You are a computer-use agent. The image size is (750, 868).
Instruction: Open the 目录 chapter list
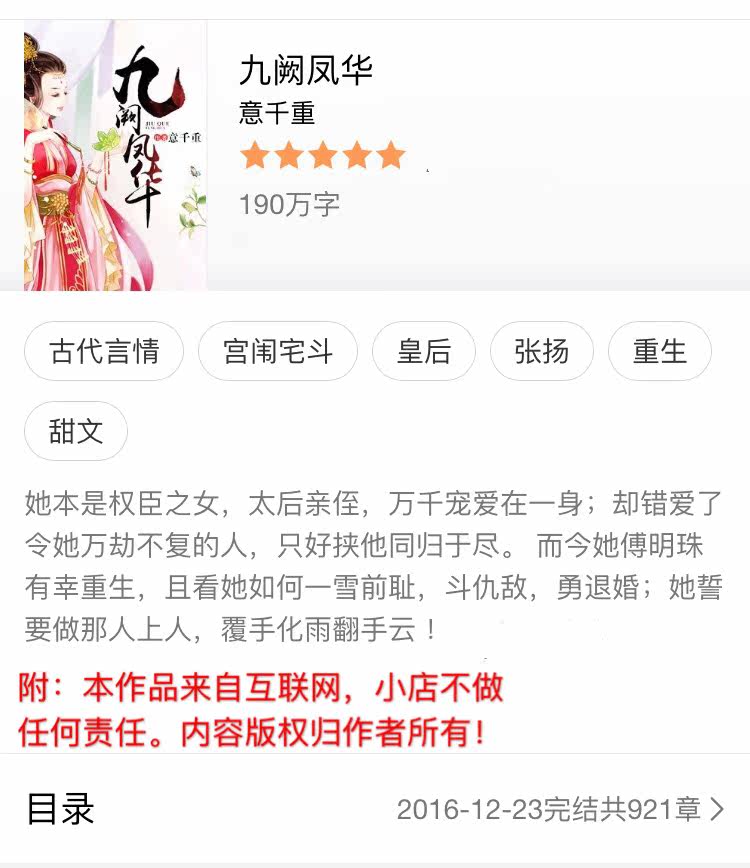pyautogui.click(x=374, y=809)
